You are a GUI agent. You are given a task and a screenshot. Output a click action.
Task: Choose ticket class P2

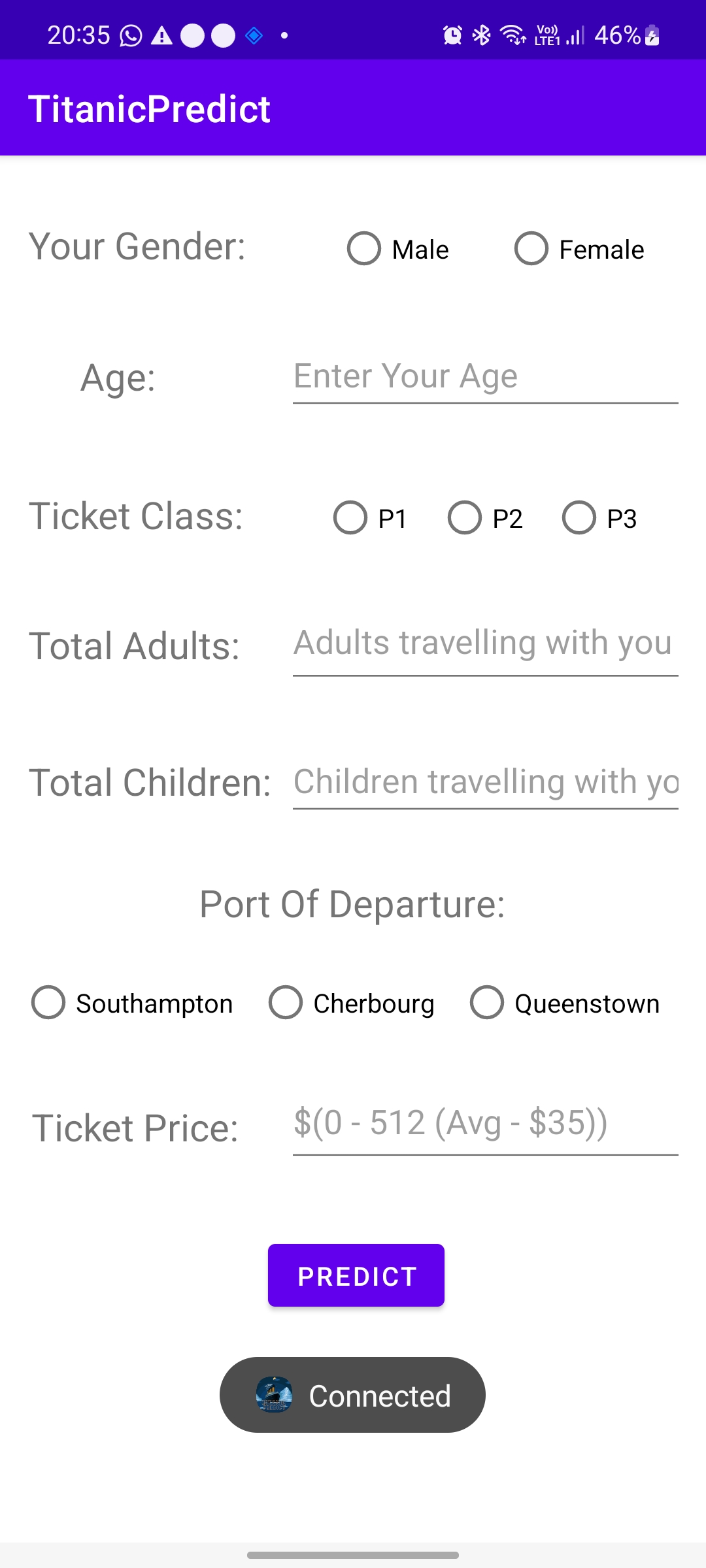465,517
